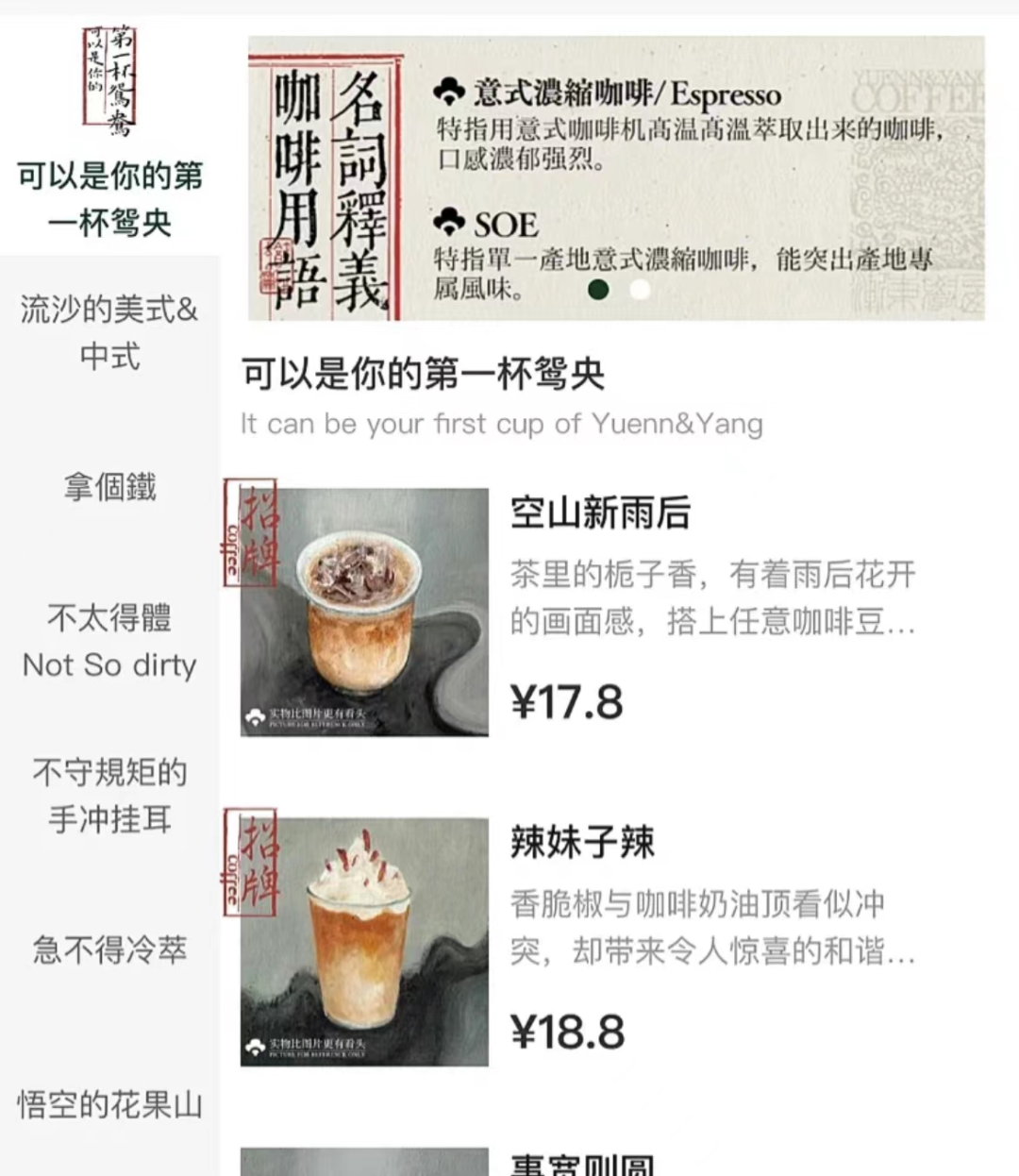The height and width of the screenshot is (1176, 1019).
Task: View the 空山新雨后 drink details
Action: 600,513
